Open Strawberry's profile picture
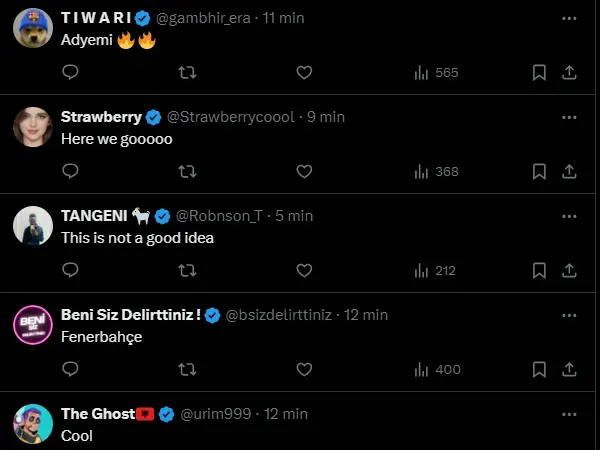The width and height of the screenshot is (600, 450). point(33,128)
